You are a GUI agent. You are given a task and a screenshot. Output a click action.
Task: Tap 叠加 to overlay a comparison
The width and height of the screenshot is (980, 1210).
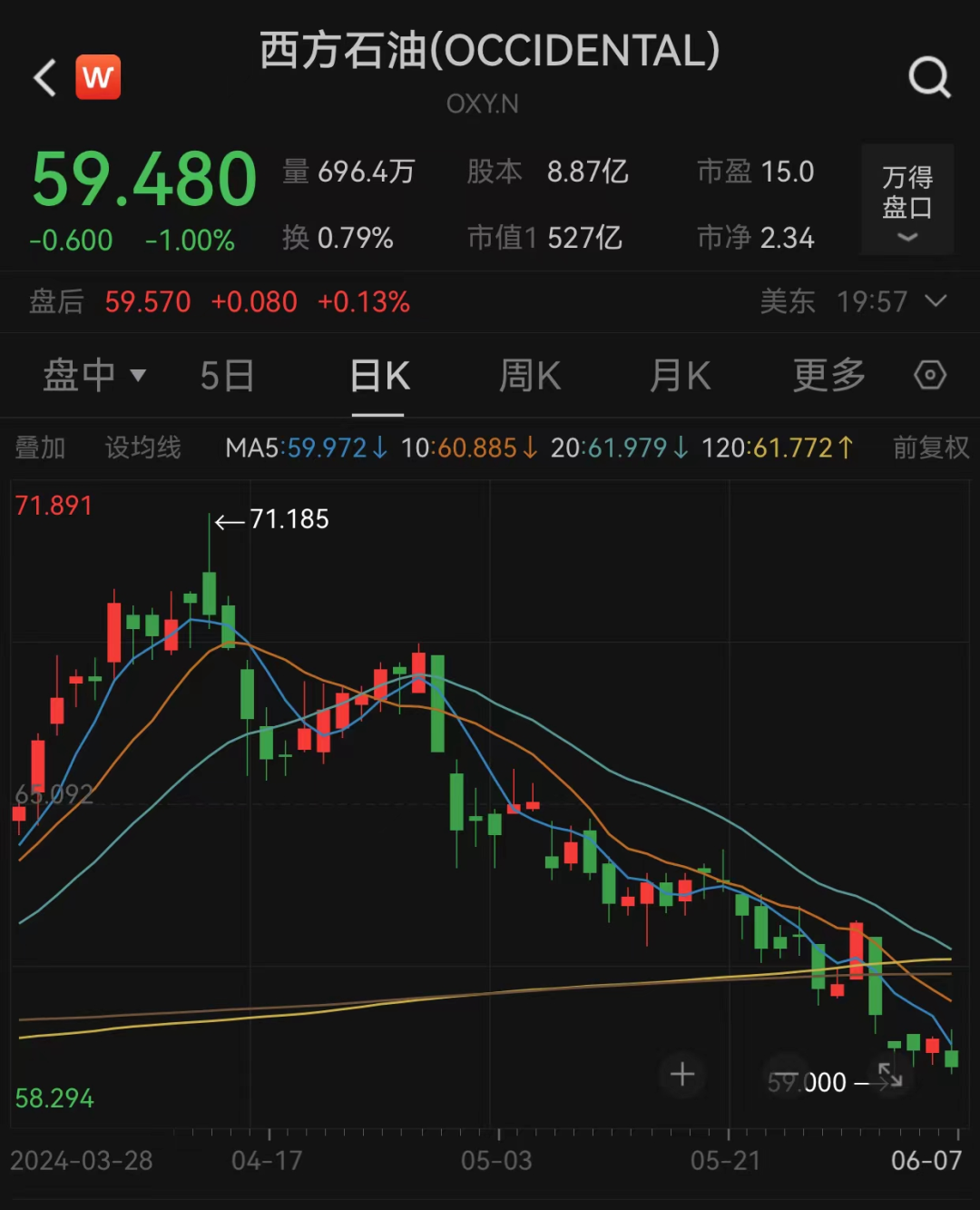[x=40, y=448]
